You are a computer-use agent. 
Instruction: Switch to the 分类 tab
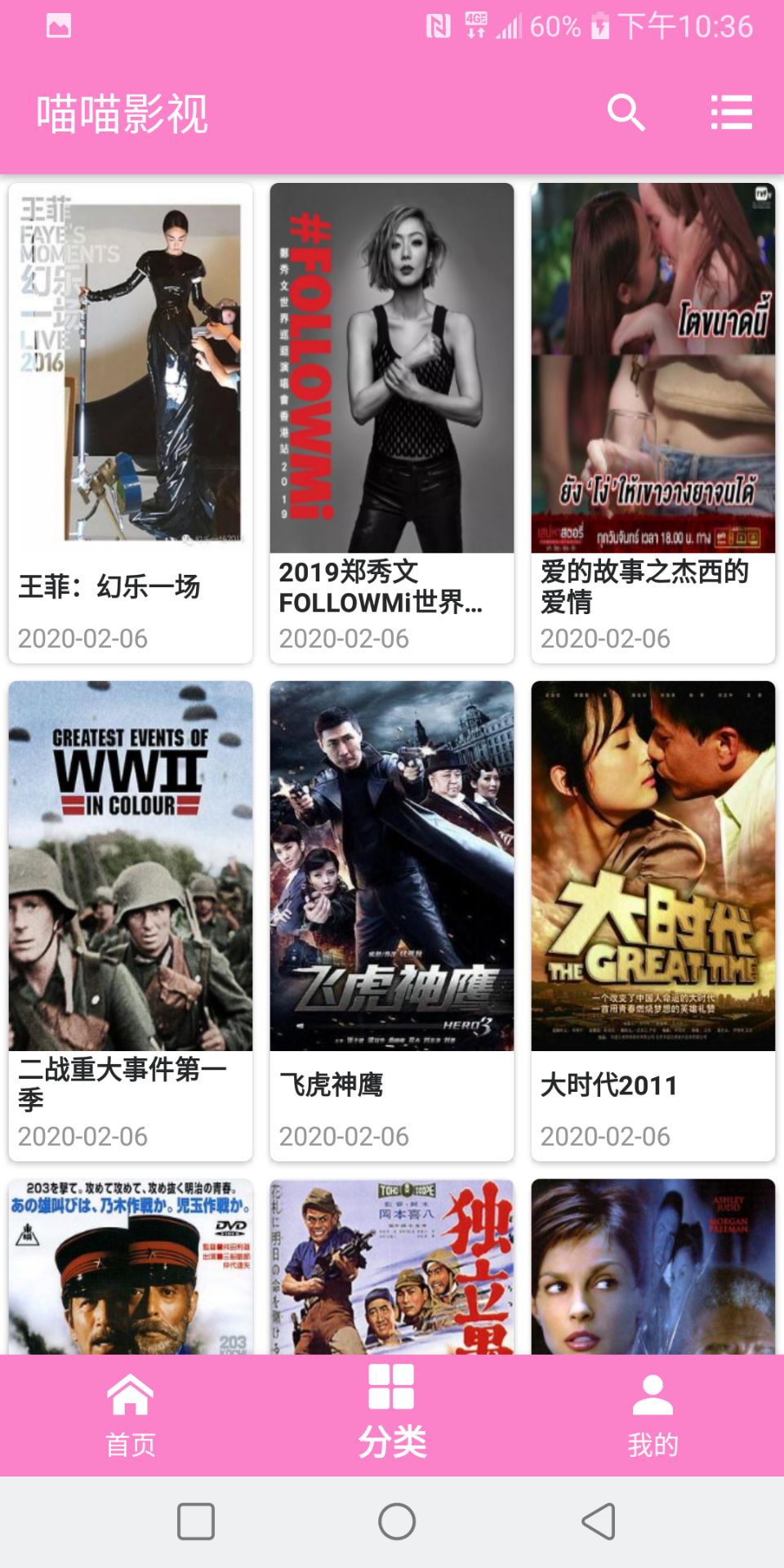point(392,1416)
